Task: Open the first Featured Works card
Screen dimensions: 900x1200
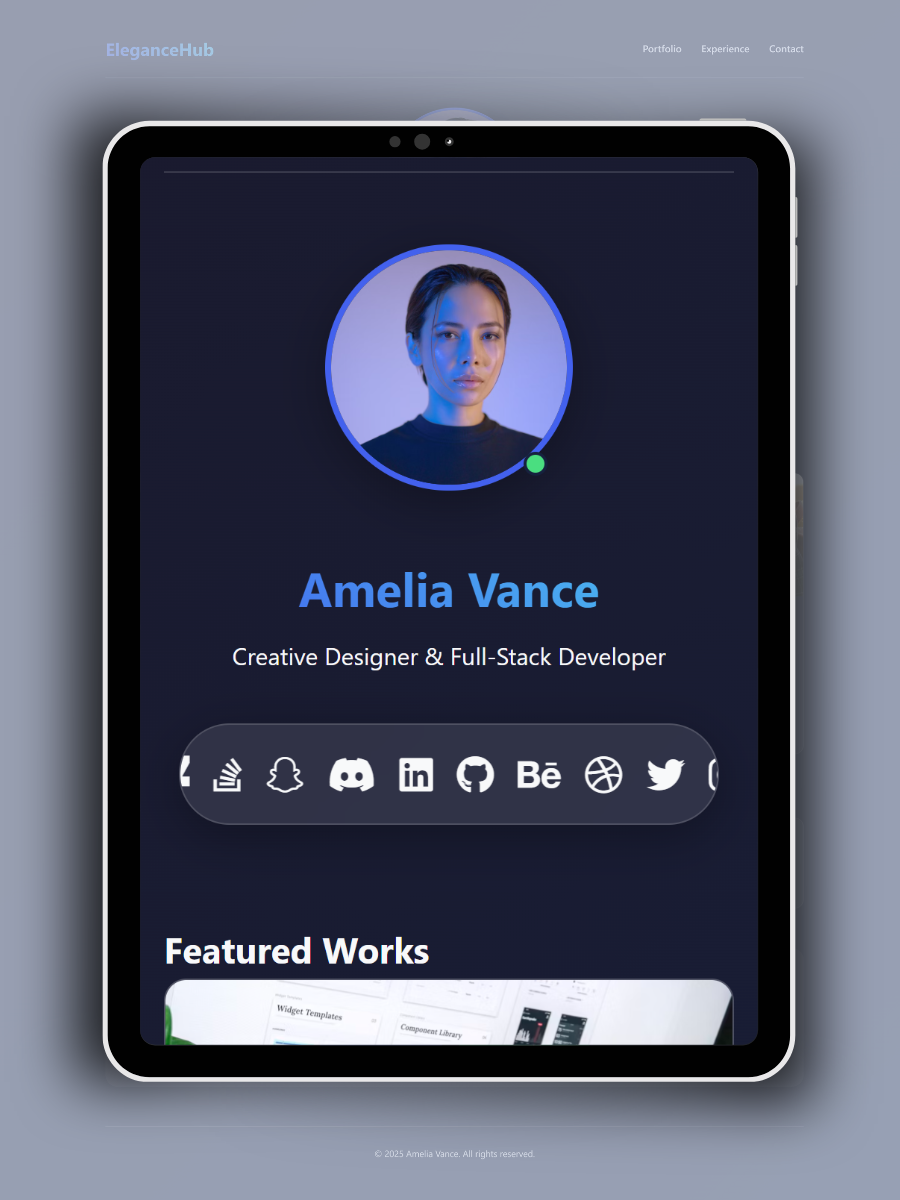Action: [x=448, y=1012]
